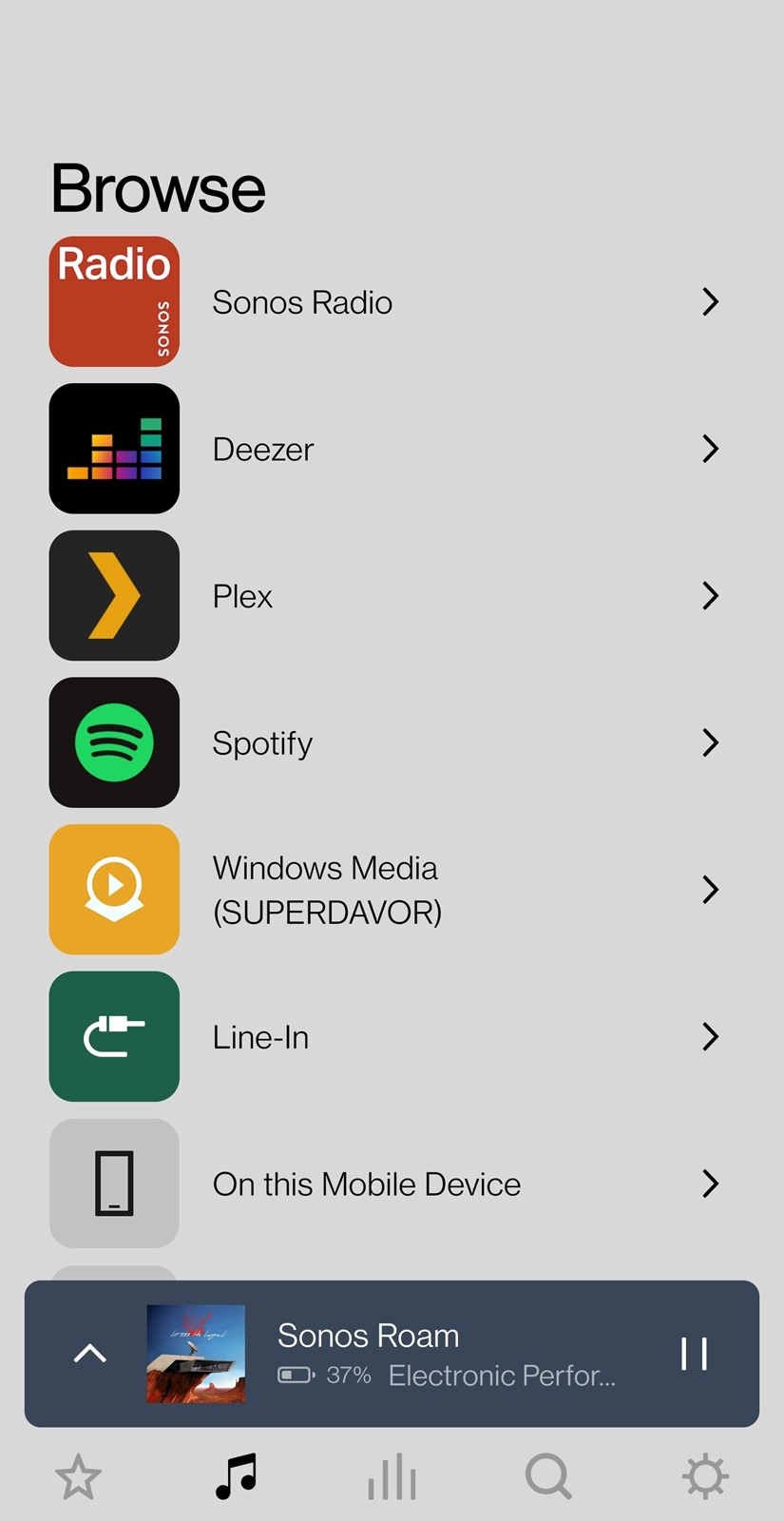Image resolution: width=784 pixels, height=1521 pixels.
Task: Expand the now playing bar with the up chevron
Action: click(90, 1353)
